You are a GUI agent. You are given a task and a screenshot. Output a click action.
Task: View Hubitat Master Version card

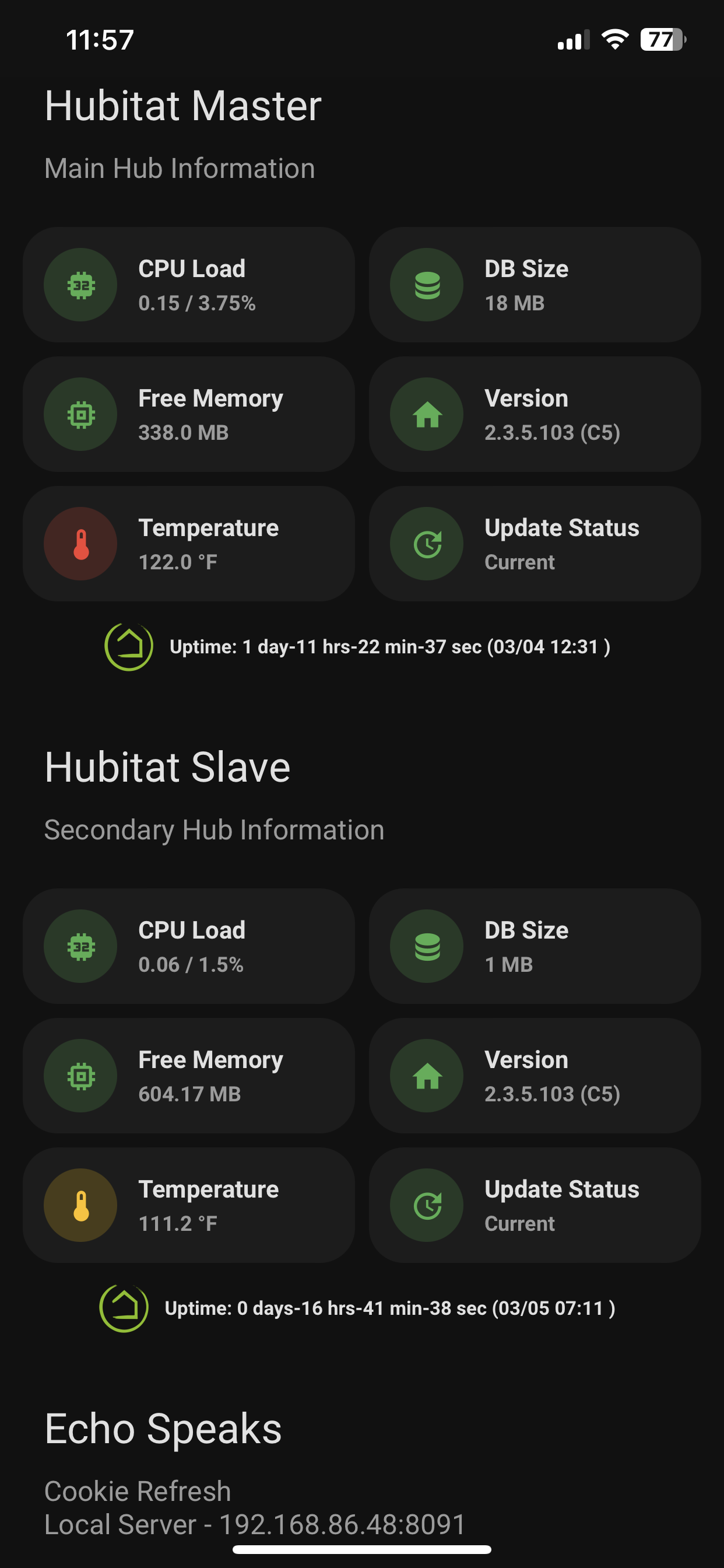click(535, 415)
